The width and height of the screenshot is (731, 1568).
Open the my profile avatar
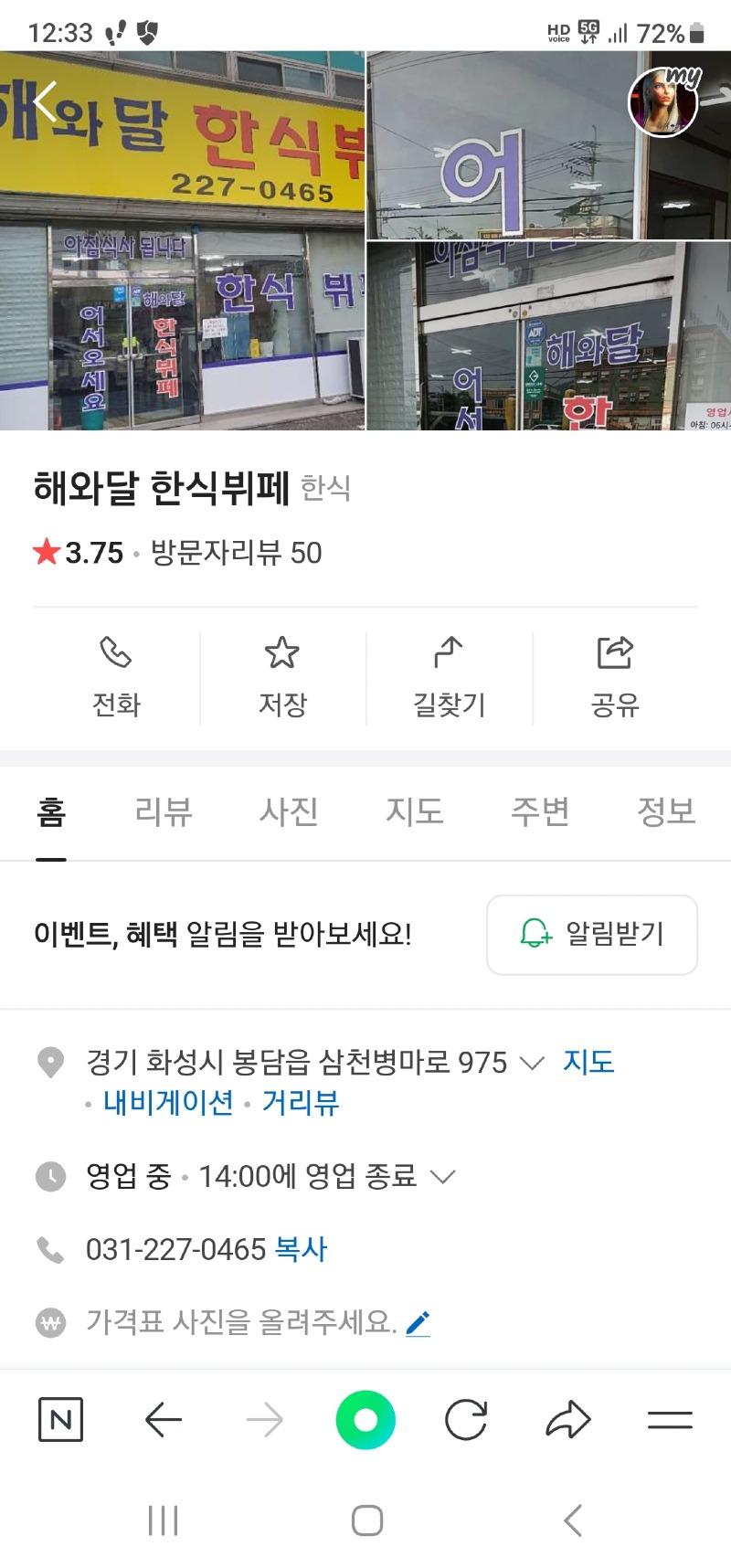point(664,101)
